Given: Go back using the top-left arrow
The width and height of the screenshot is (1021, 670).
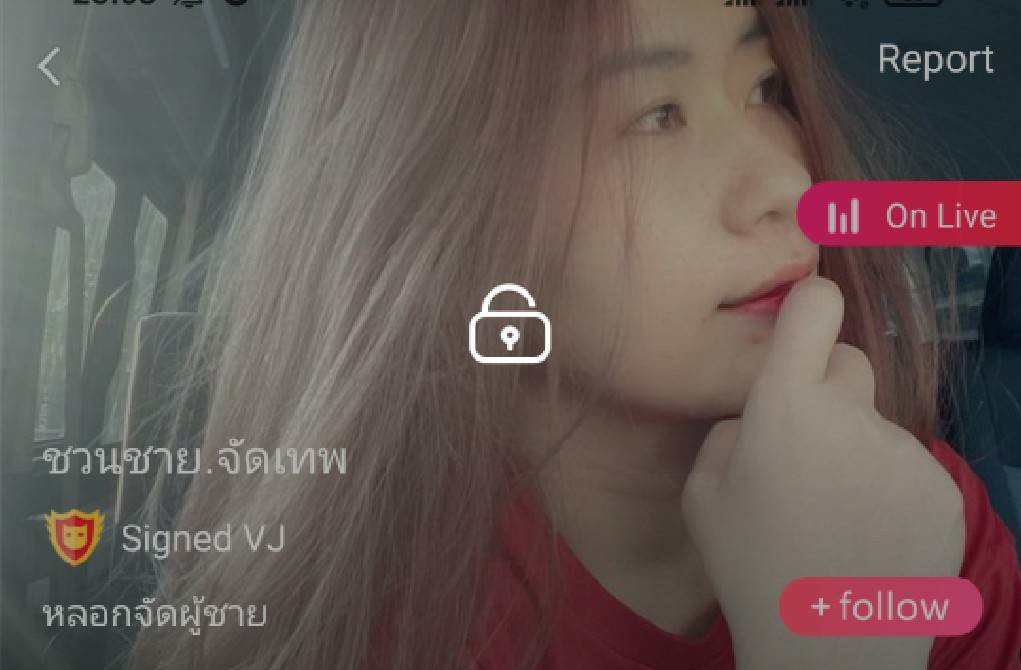Looking at the screenshot, I should (48, 67).
